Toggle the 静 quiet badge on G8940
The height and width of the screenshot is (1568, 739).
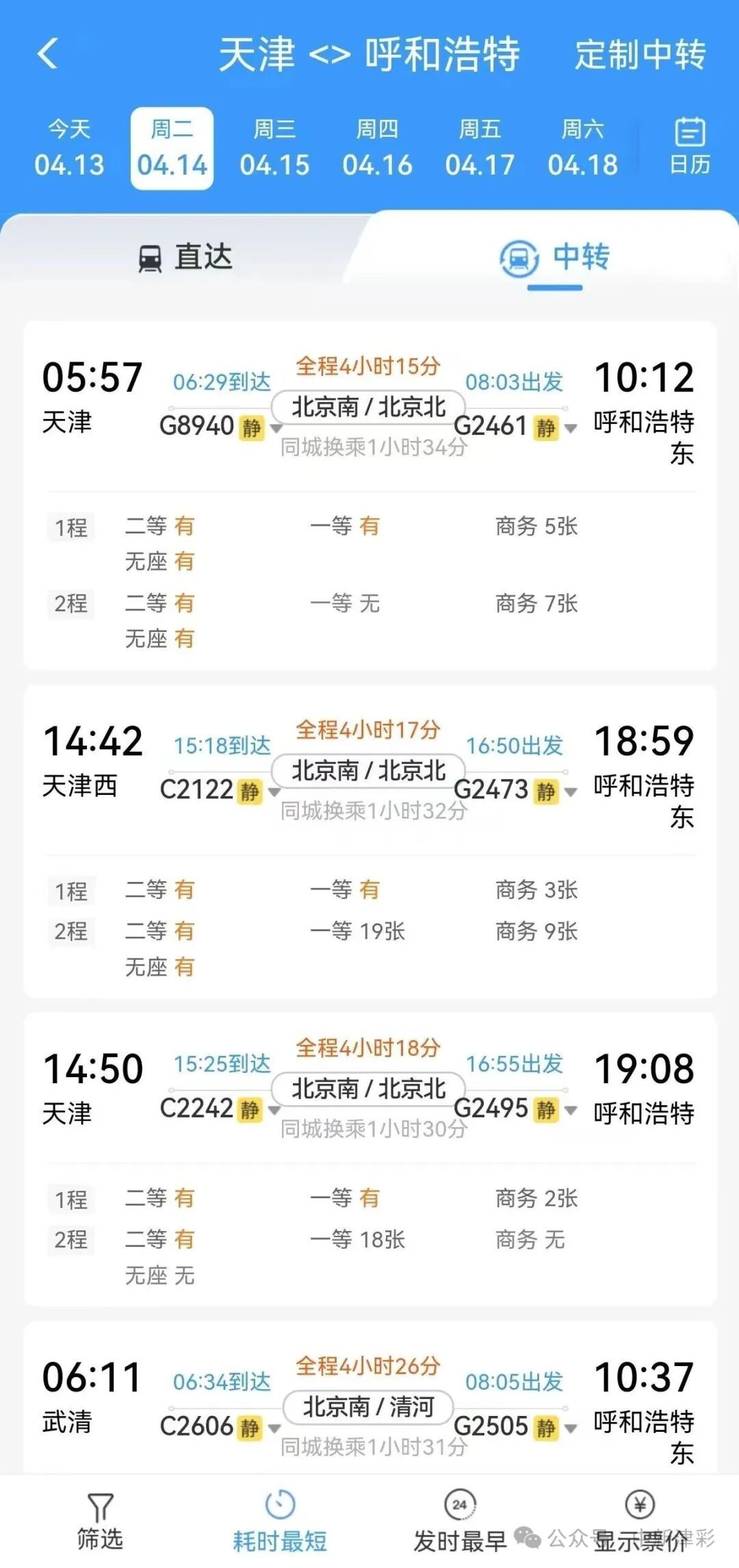252,427
